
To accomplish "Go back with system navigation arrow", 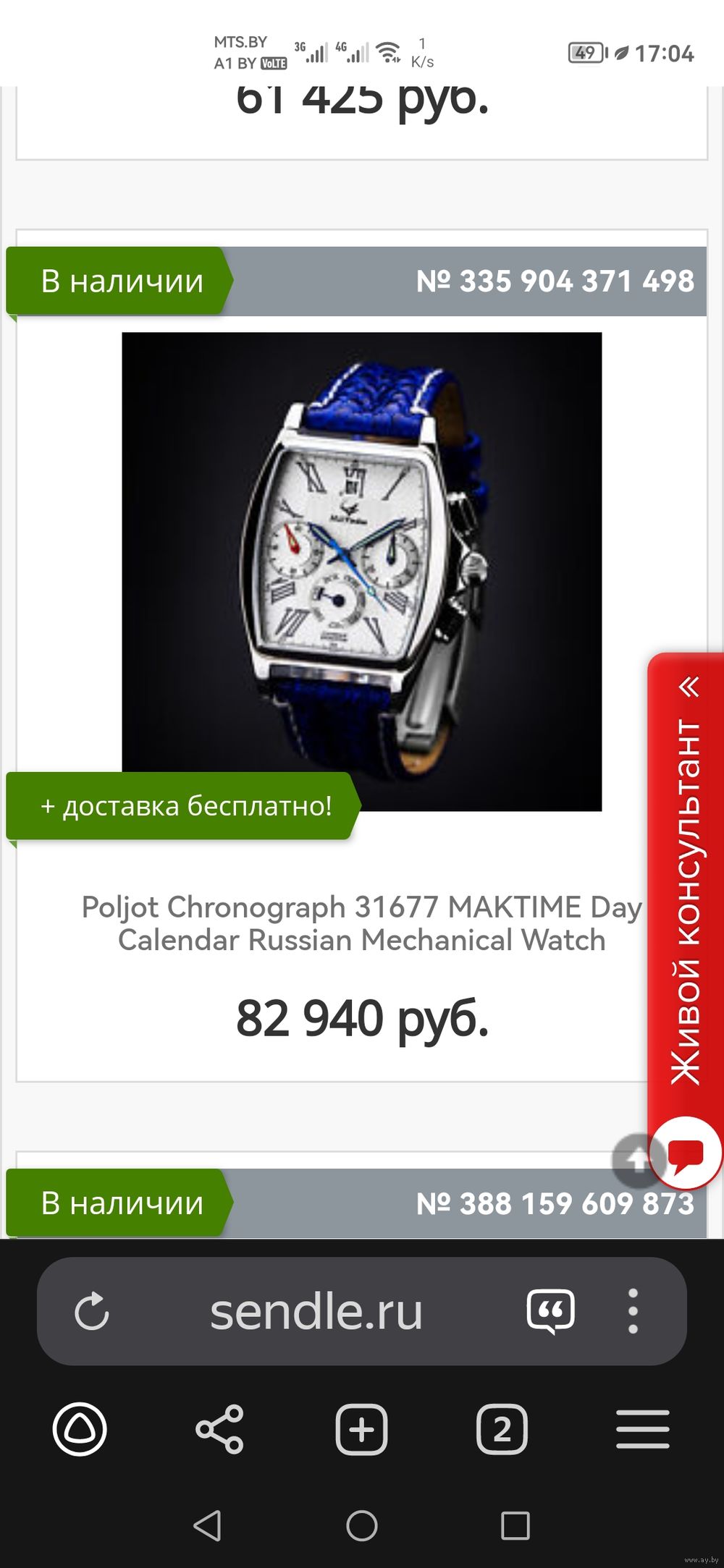I will pyautogui.click(x=208, y=1525).
